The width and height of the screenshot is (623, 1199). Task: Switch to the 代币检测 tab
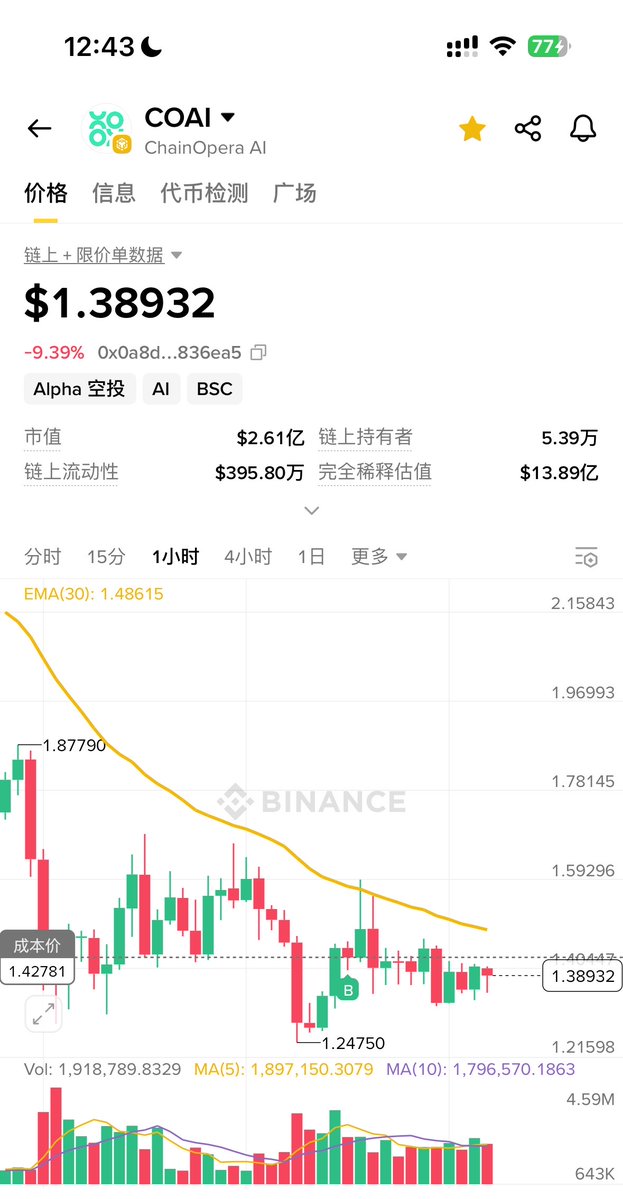click(x=204, y=193)
